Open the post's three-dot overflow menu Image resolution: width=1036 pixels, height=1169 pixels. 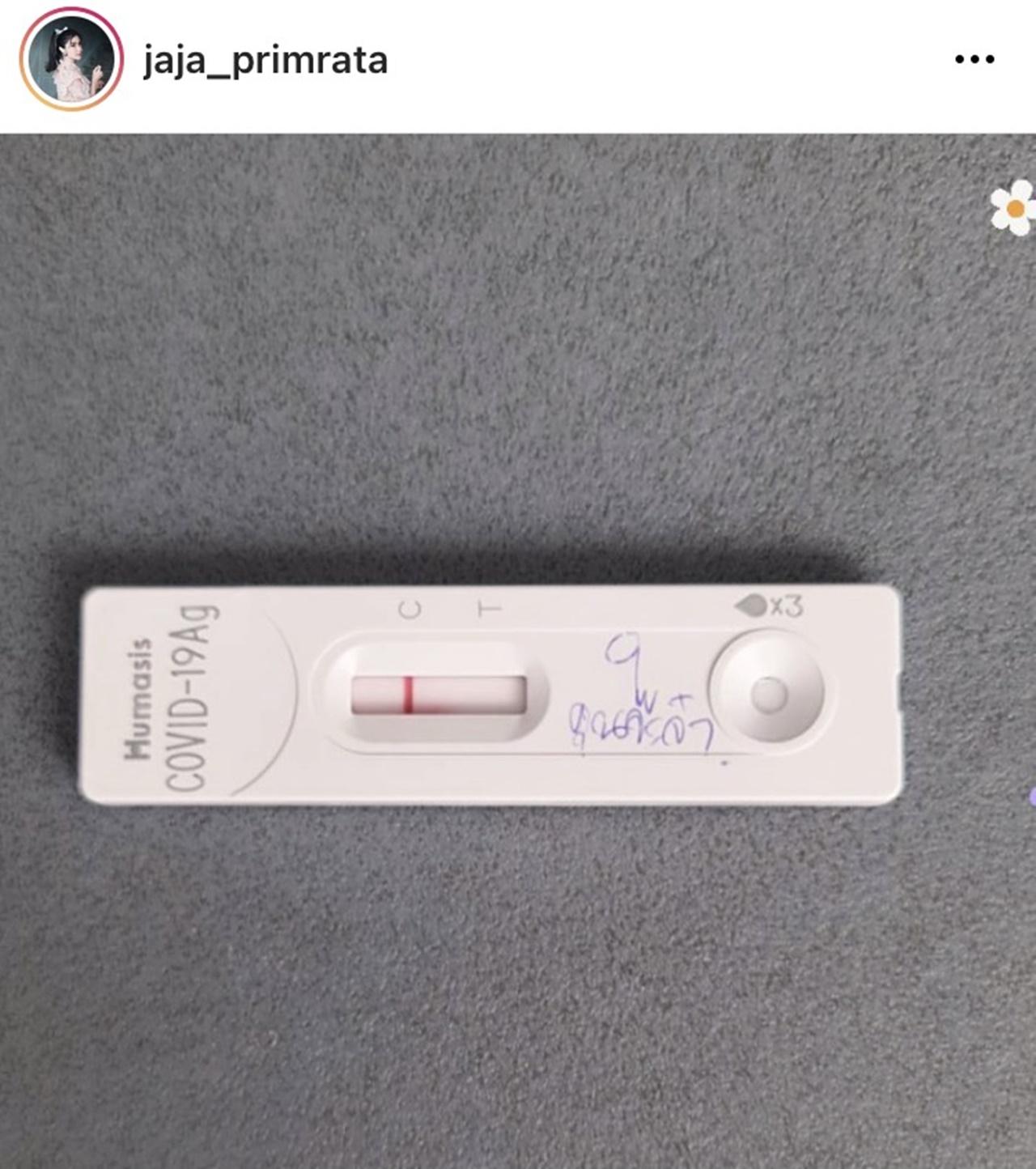pos(974,59)
